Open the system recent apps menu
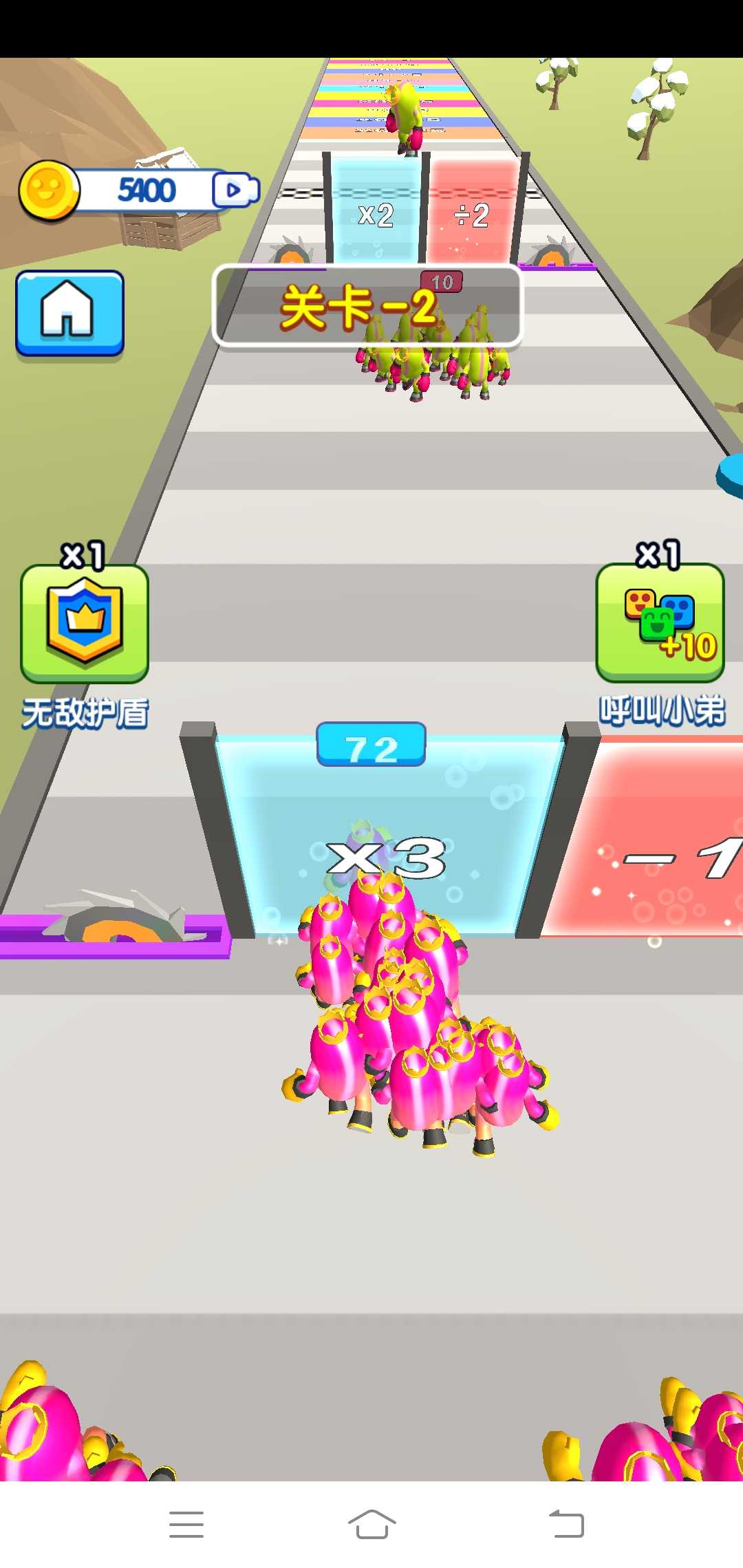The width and height of the screenshot is (743, 1568). tap(186, 1524)
